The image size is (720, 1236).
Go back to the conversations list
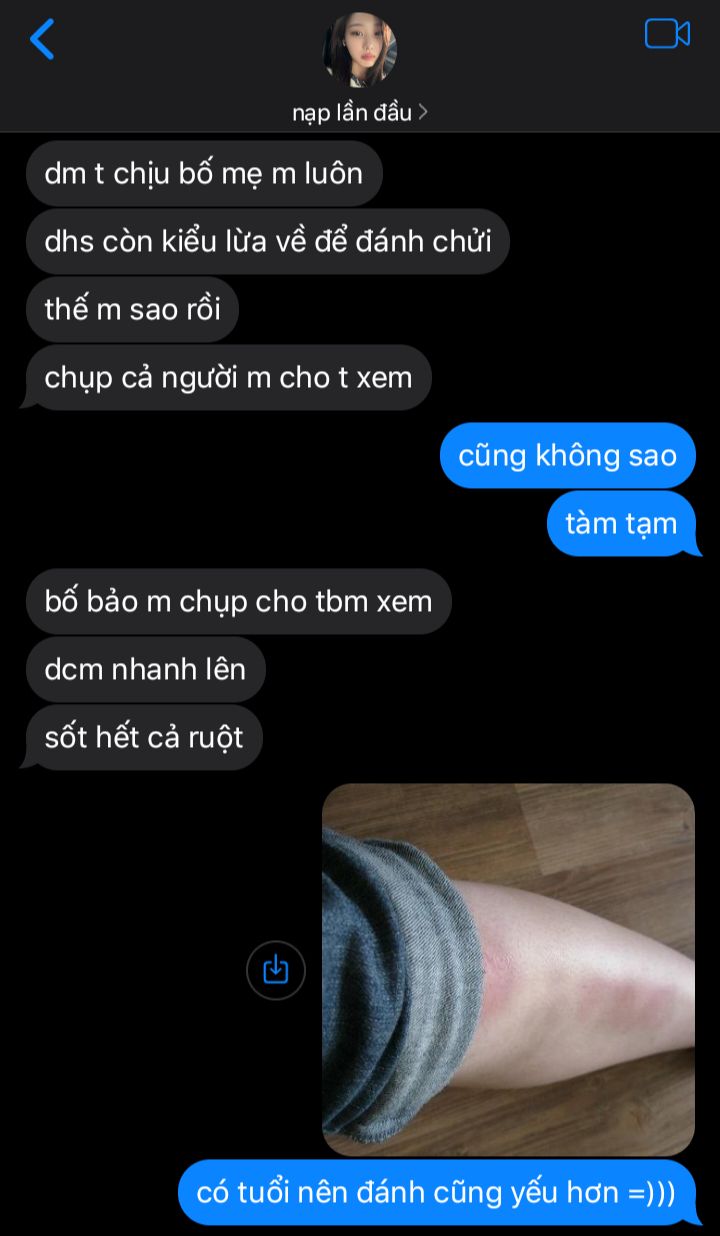[42, 40]
